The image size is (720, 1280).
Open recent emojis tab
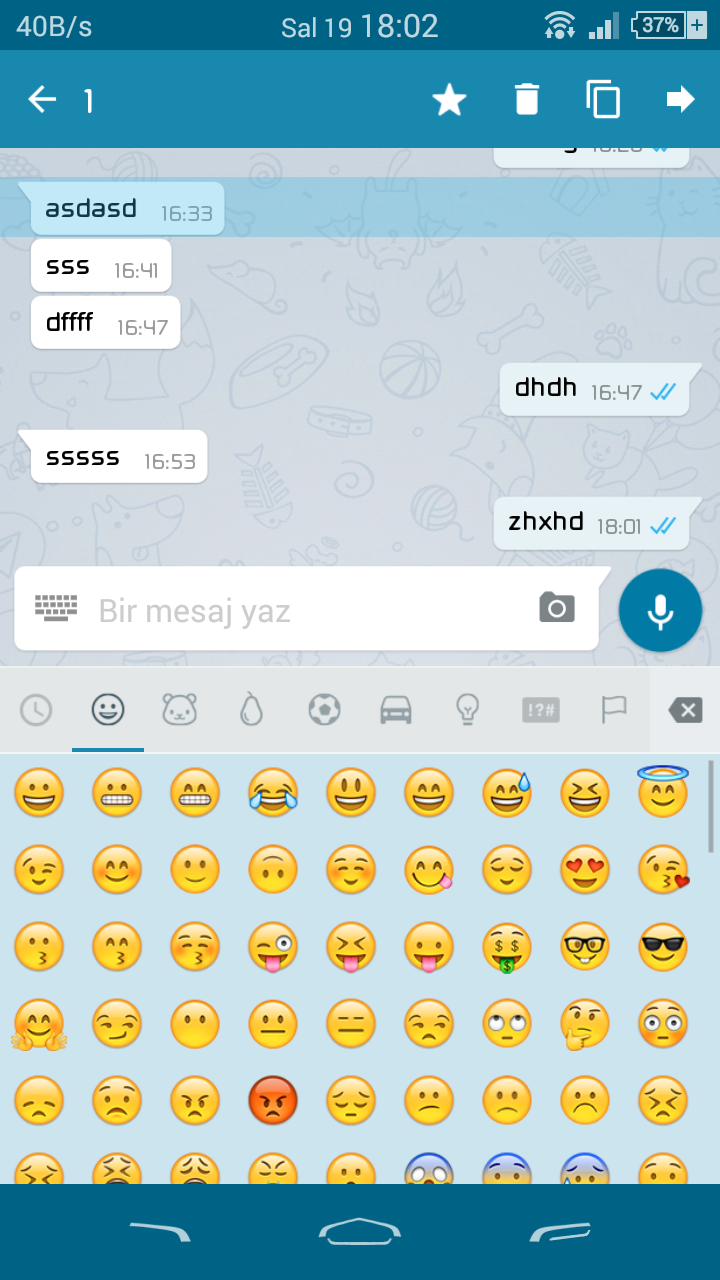[x=36, y=710]
